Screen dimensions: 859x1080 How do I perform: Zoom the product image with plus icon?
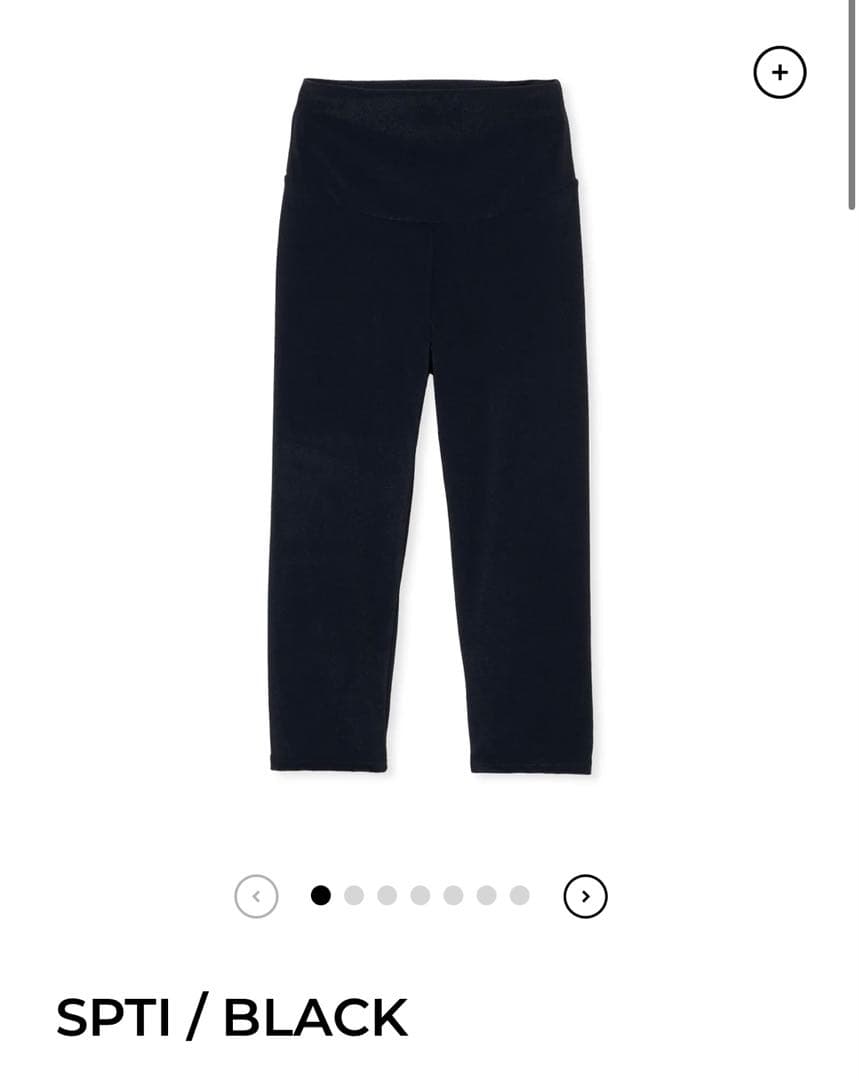pos(780,72)
